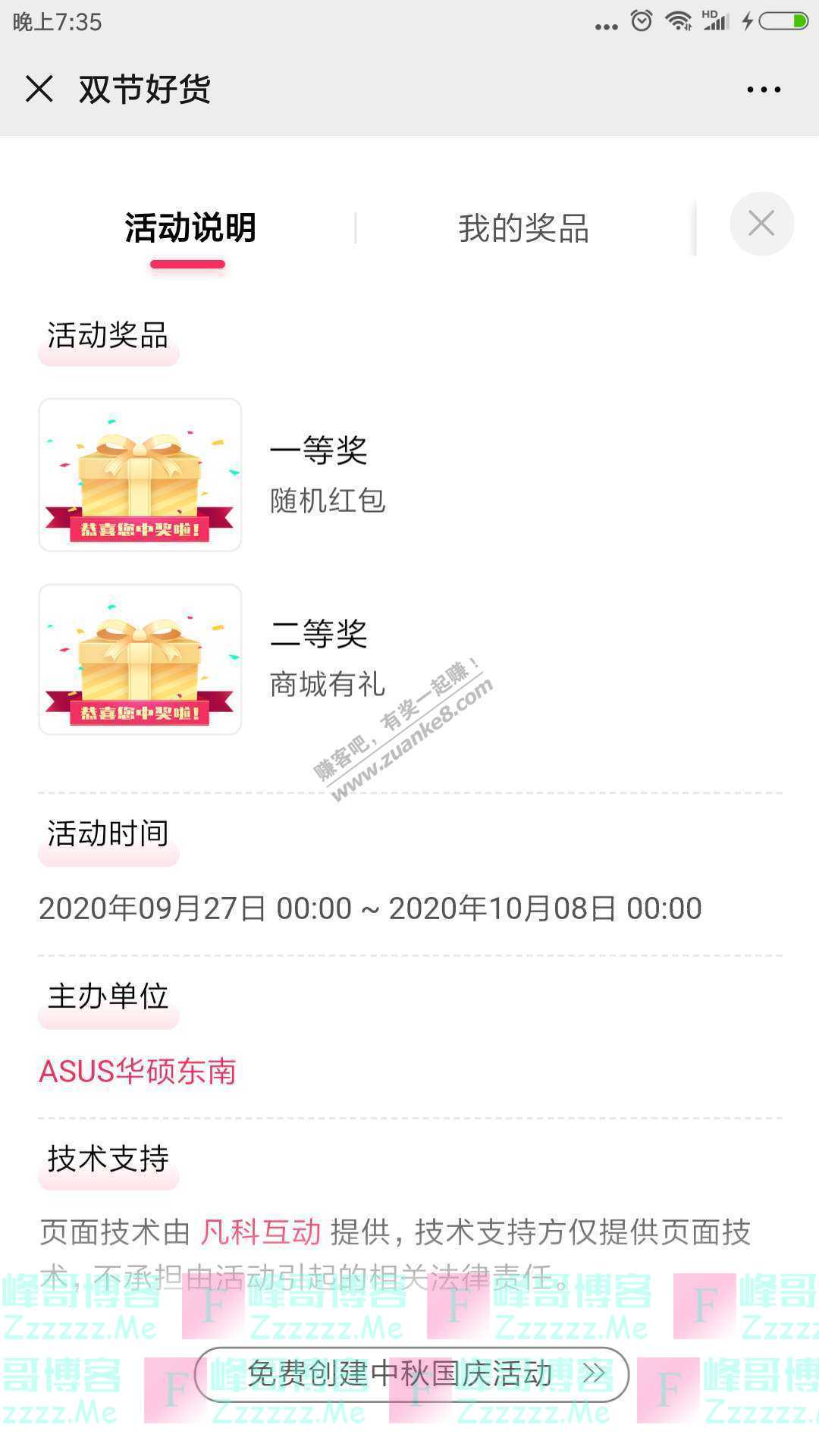Open the 凡科互动 link
The width and height of the screenshot is (819, 1456).
(x=261, y=1232)
